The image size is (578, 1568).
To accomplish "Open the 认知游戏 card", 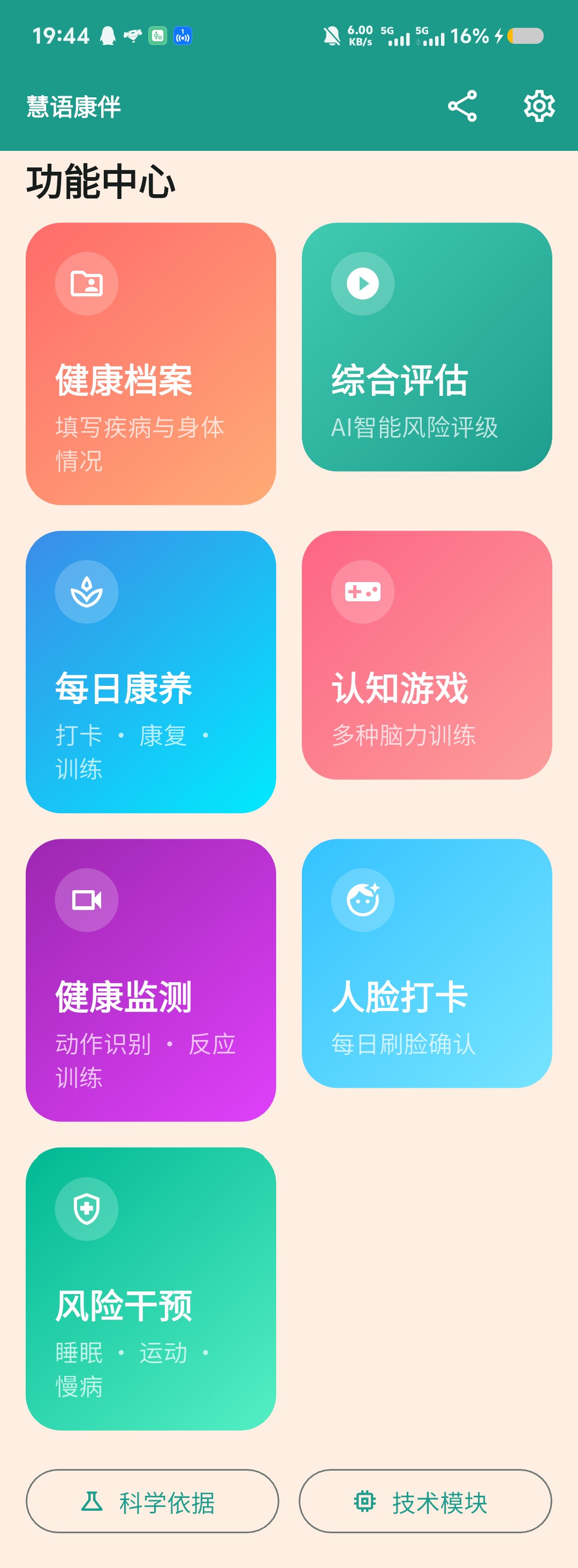I will click(x=427, y=656).
